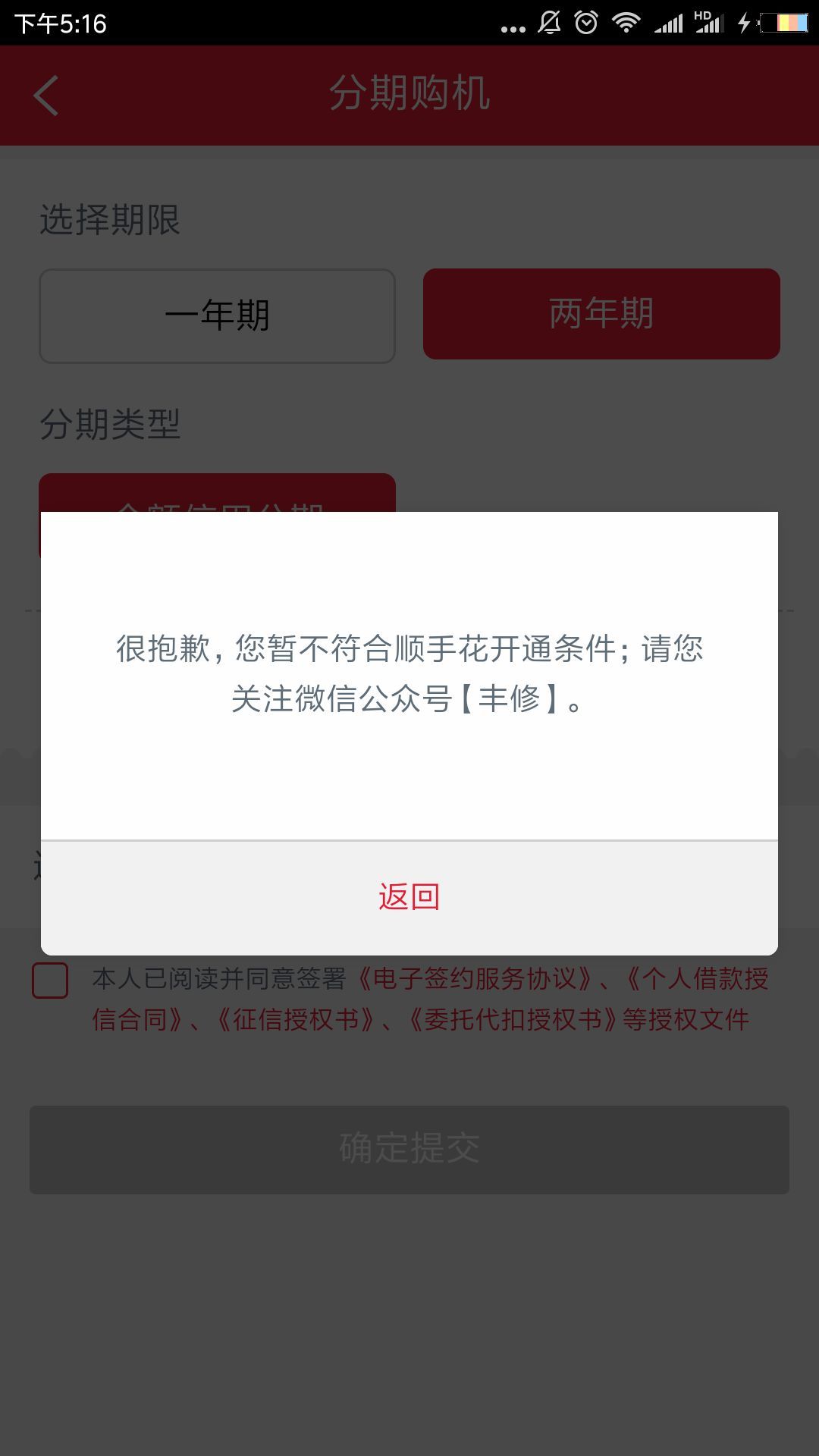This screenshot has width=819, height=1456.
Task: Select the 一年期 installment term
Action: pos(217,315)
